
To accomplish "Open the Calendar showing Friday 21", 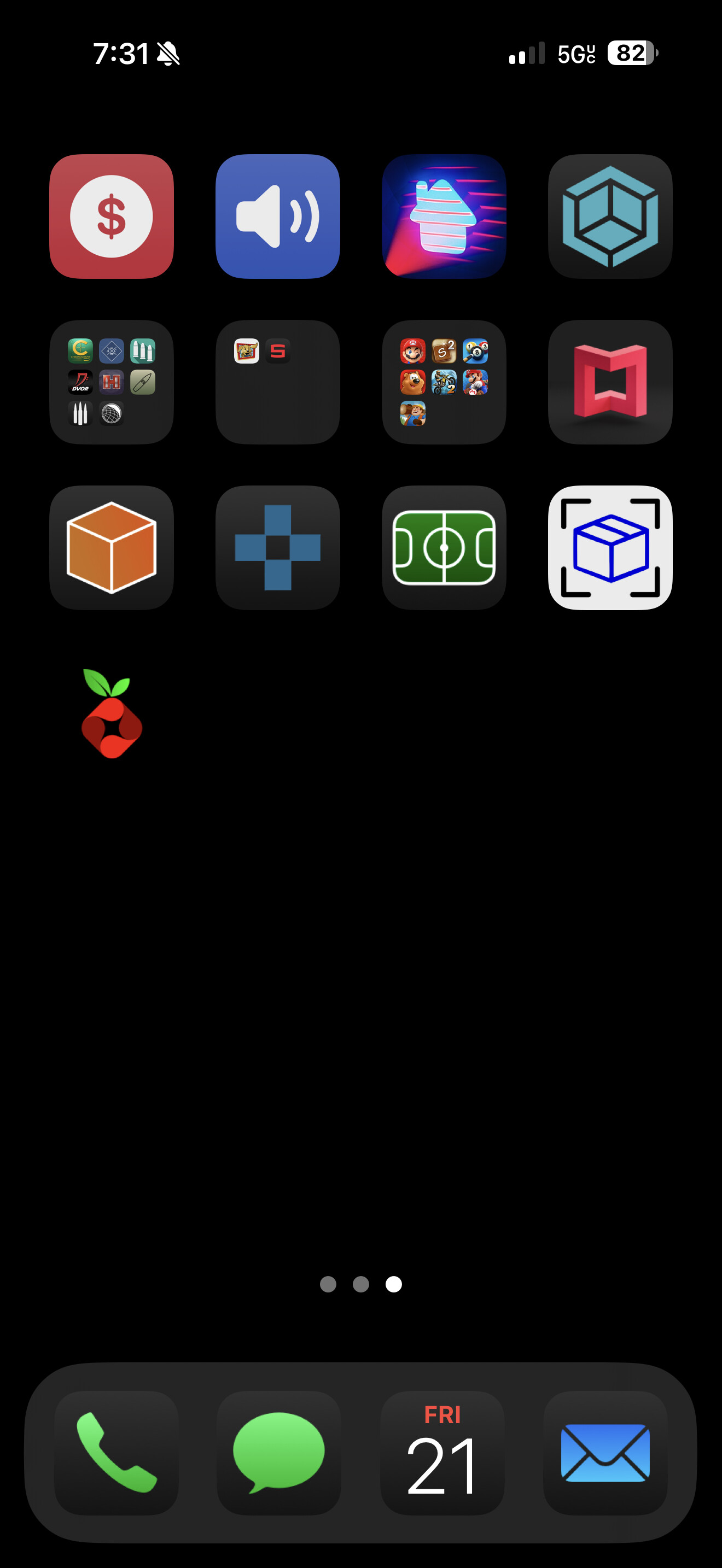I will click(442, 1453).
